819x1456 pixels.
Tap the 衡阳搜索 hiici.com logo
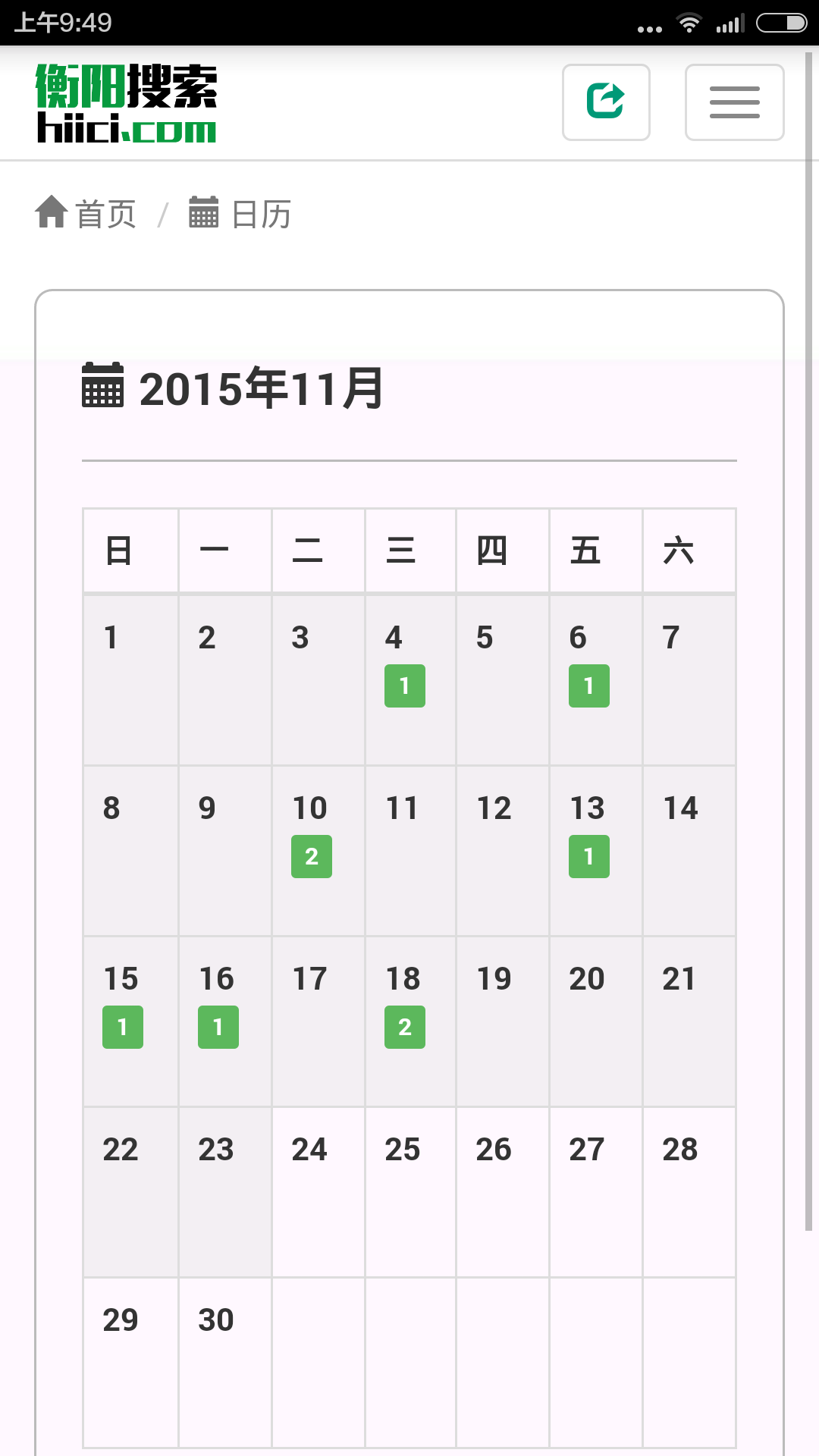coord(127,103)
